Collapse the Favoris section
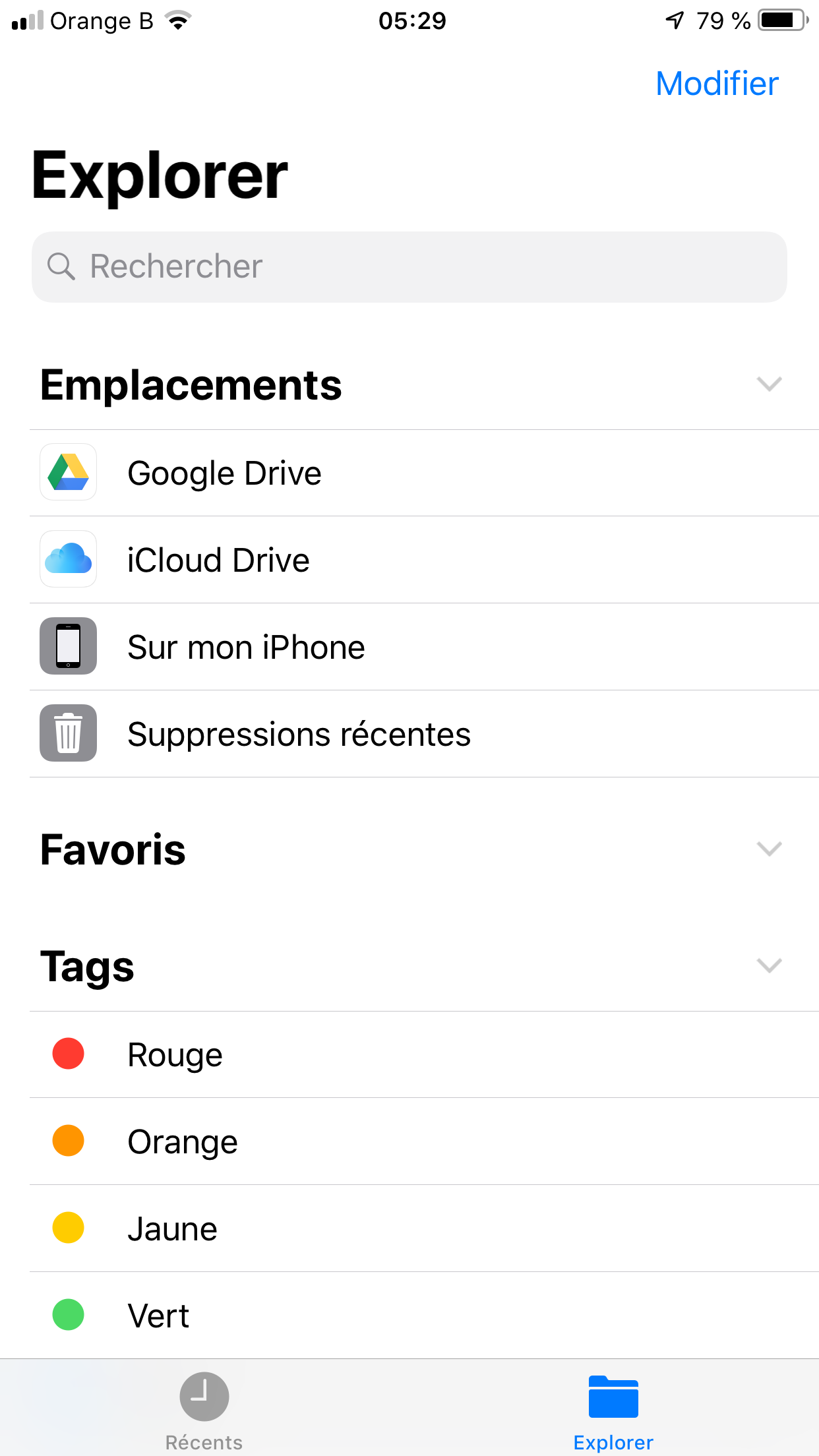This screenshot has height=1456, width=819. coord(769,849)
